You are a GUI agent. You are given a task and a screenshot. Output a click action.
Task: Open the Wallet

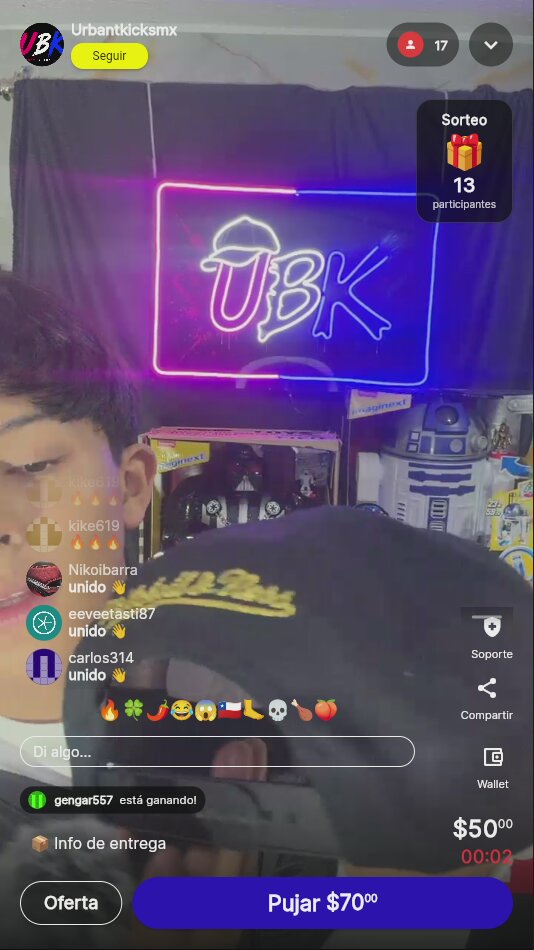click(x=493, y=768)
